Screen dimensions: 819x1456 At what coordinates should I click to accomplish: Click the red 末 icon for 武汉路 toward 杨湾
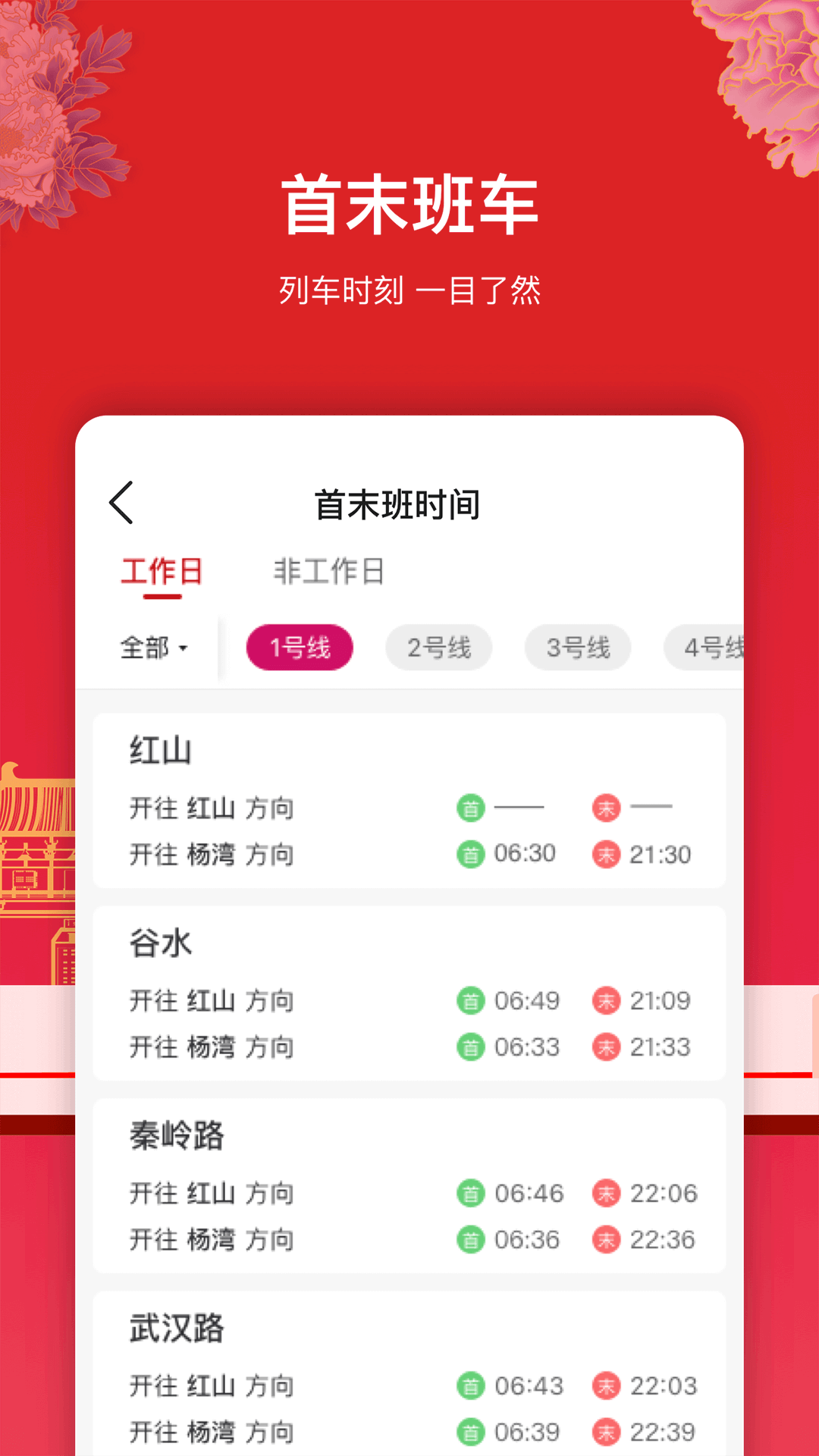(606, 1432)
